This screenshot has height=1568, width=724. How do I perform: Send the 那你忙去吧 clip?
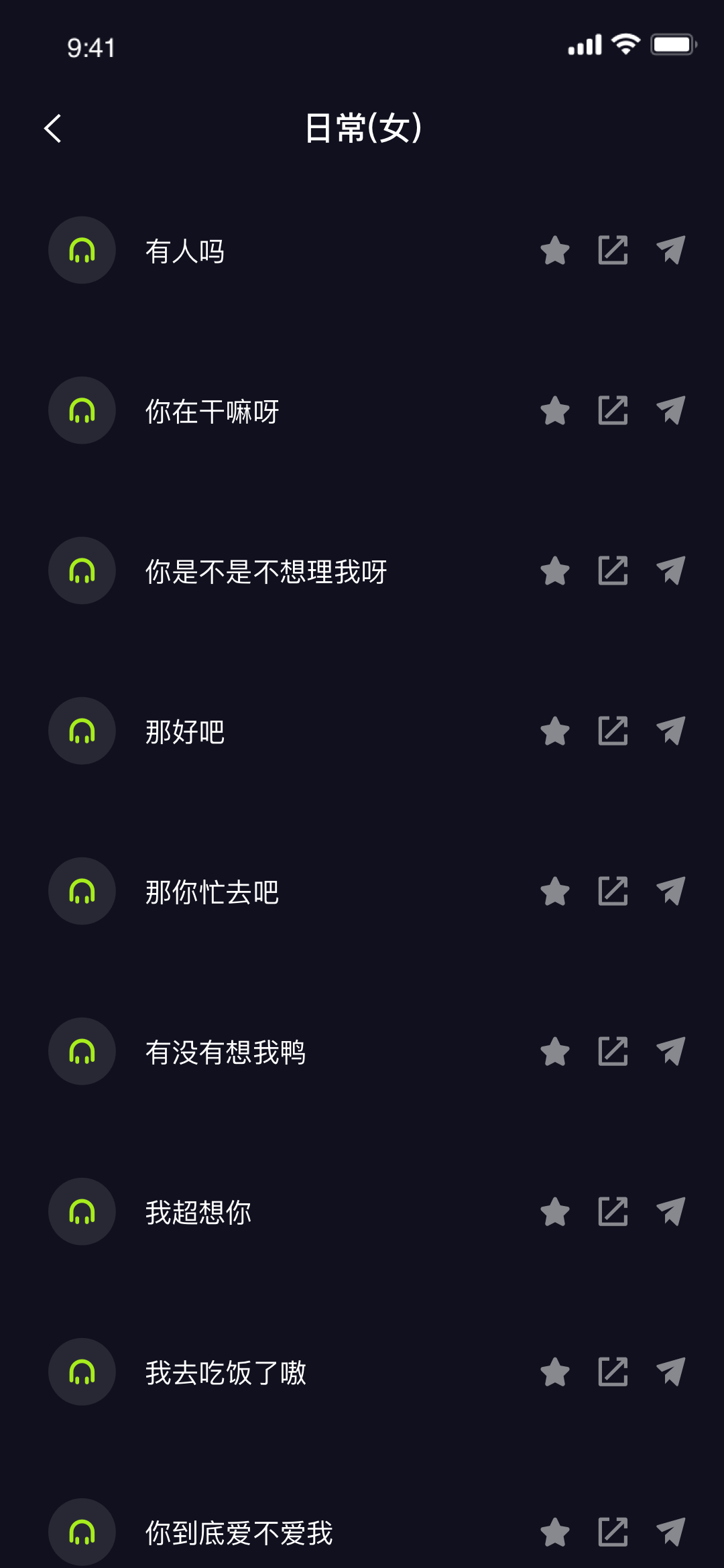click(670, 891)
